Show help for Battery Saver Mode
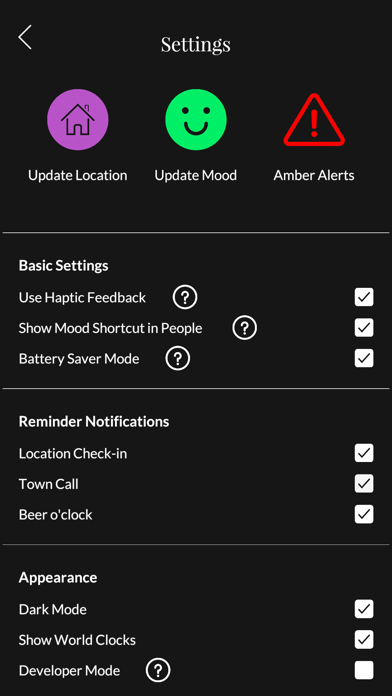 pyautogui.click(x=178, y=359)
